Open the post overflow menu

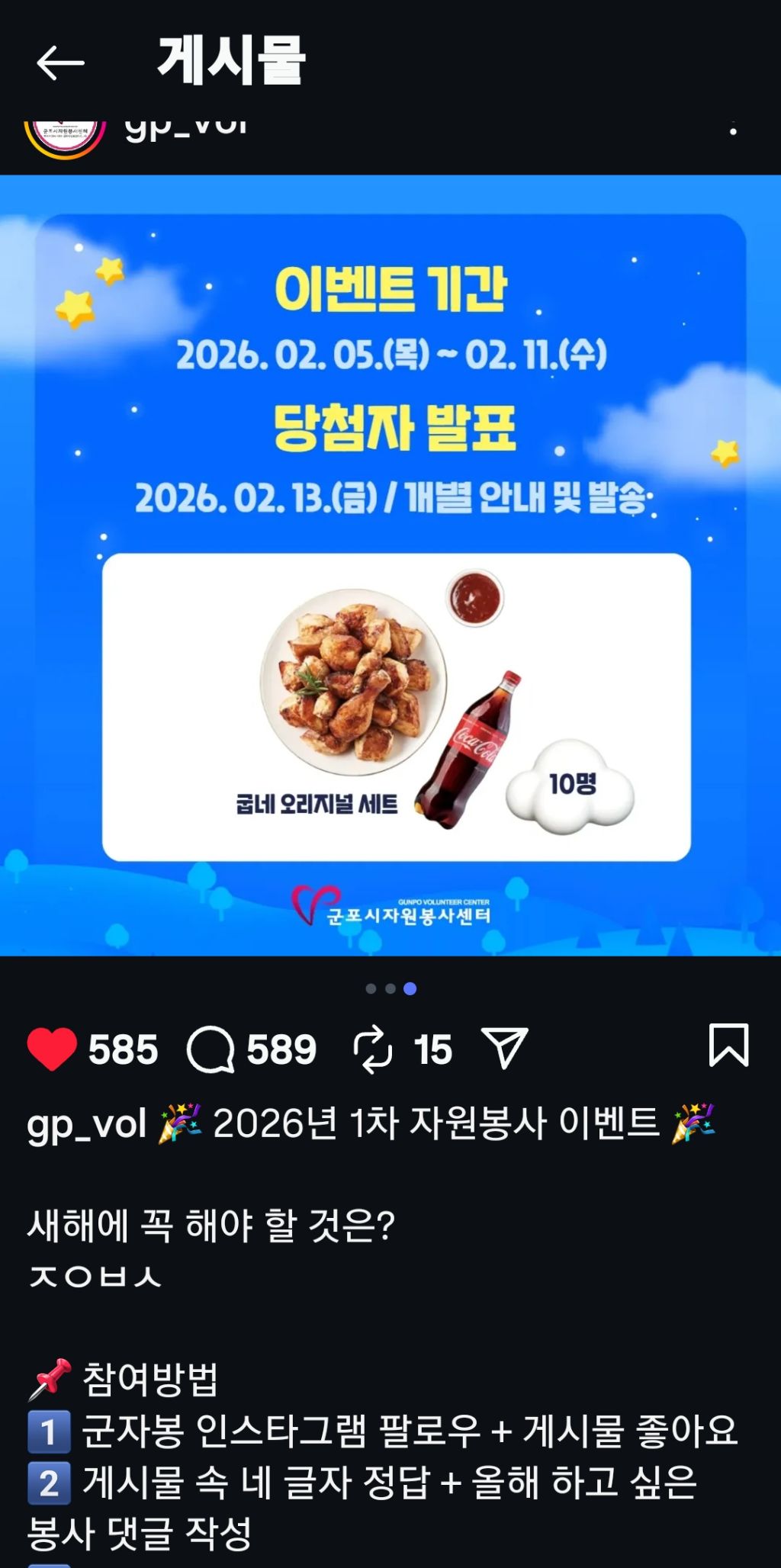click(733, 131)
